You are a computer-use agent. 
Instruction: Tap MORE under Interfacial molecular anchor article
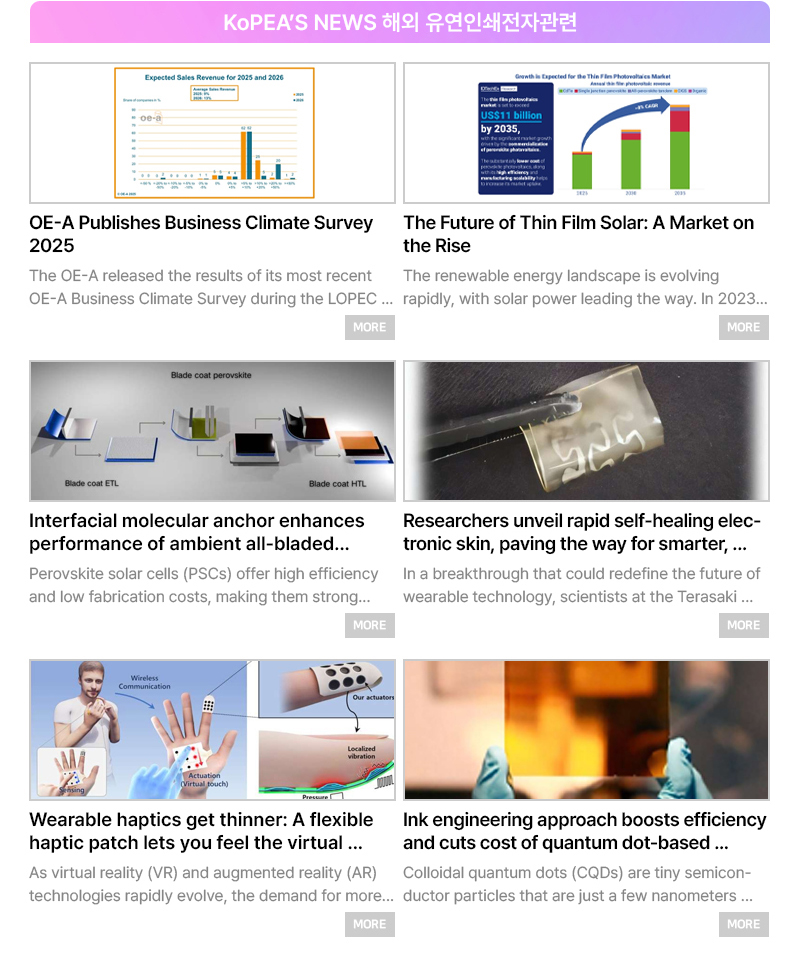point(369,625)
